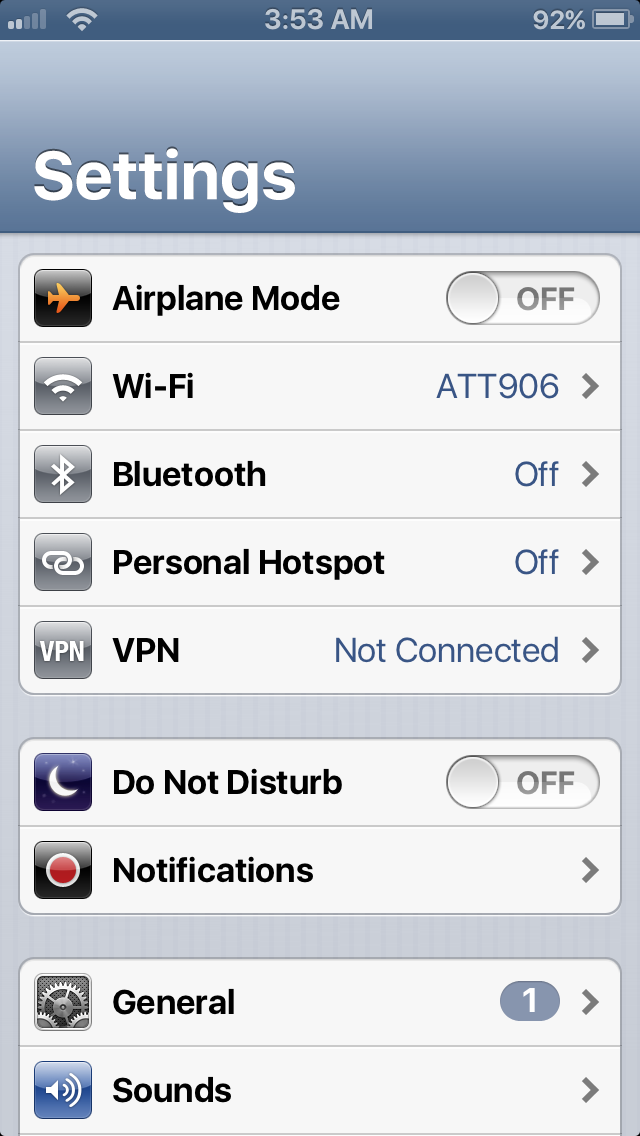640x1136 pixels.
Task: Open Notifications settings
Action: (x=320, y=870)
